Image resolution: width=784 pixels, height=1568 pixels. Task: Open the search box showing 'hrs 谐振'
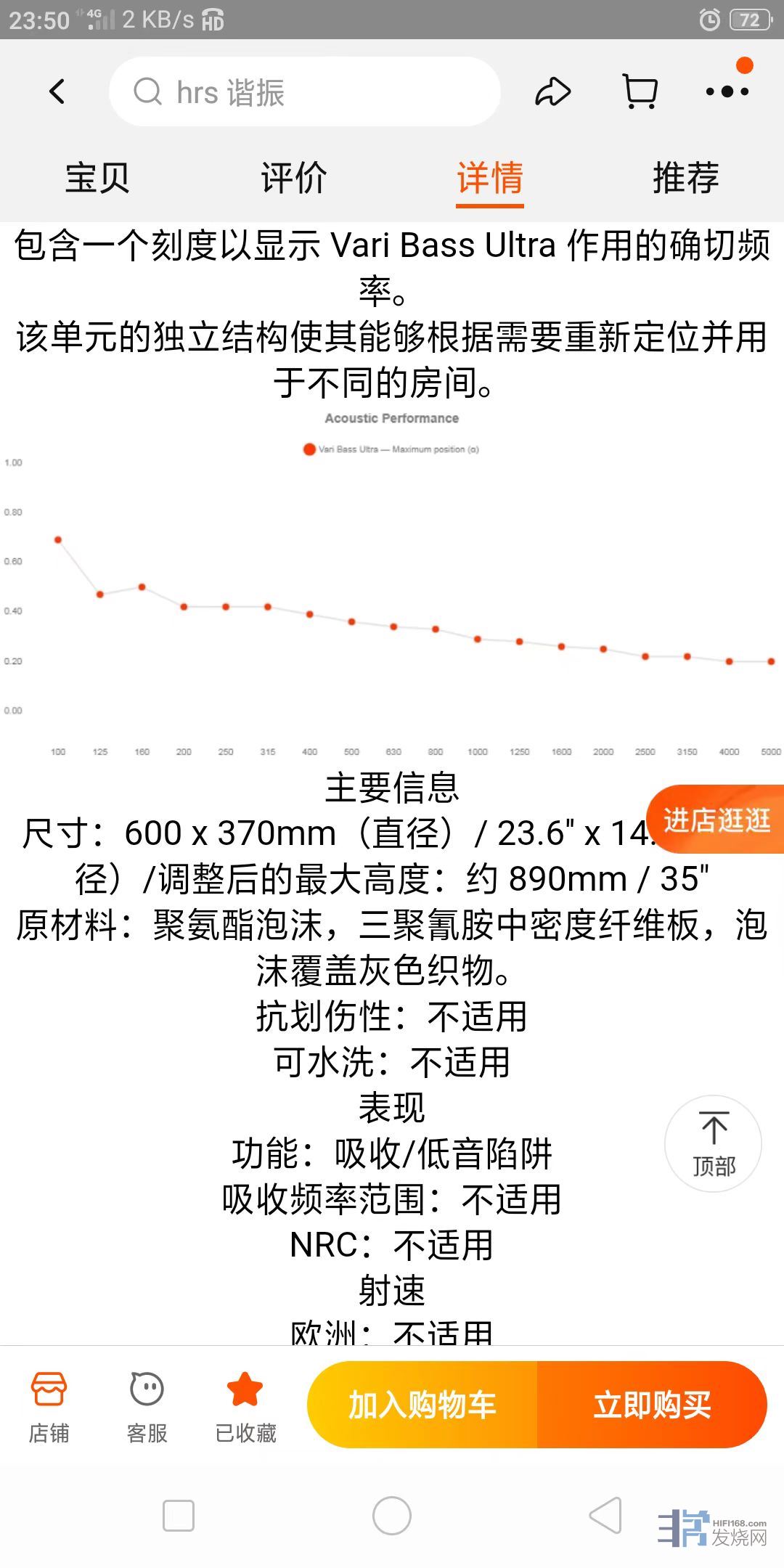tap(305, 92)
